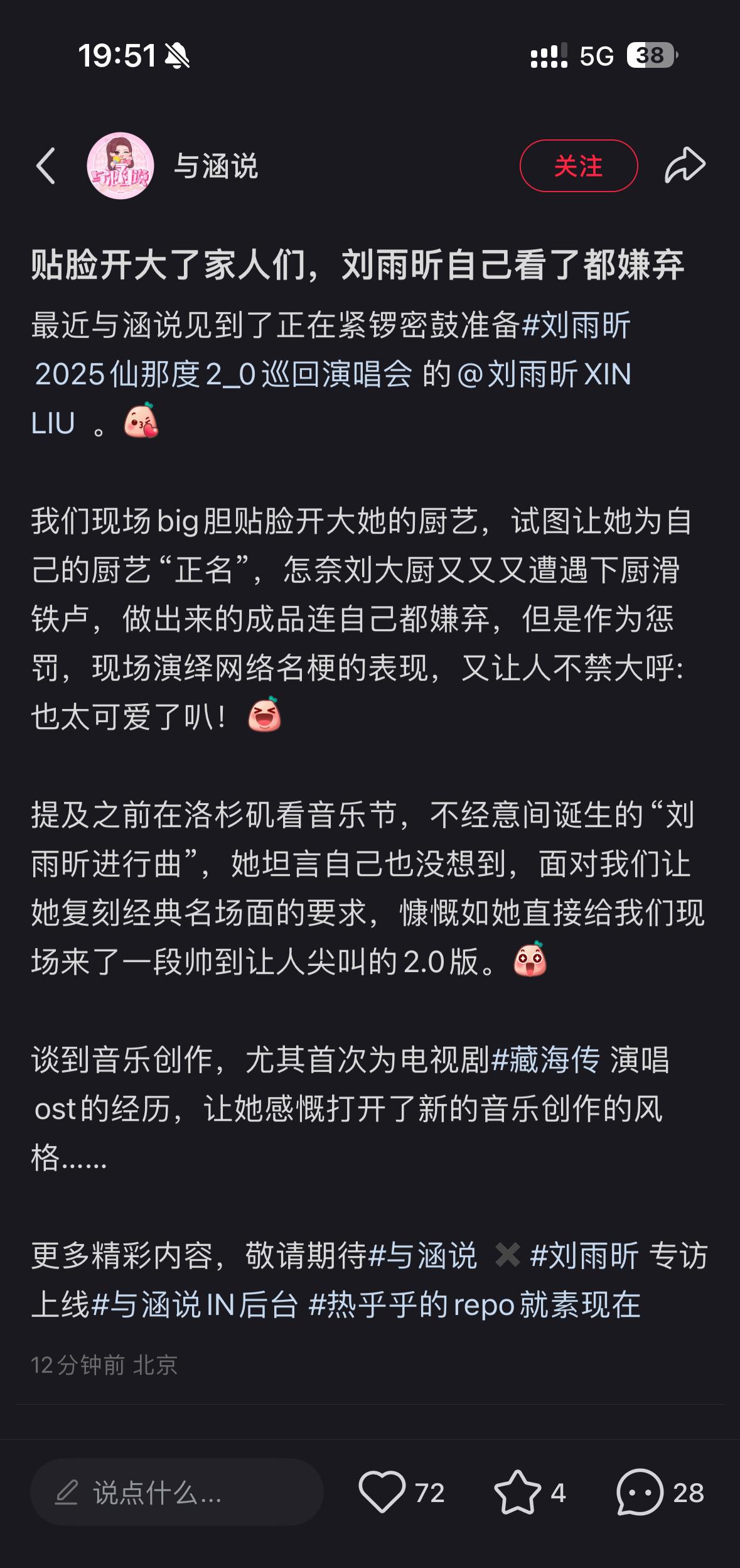Go back using the back arrow
Screen dimensions: 740x1568
coord(46,166)
